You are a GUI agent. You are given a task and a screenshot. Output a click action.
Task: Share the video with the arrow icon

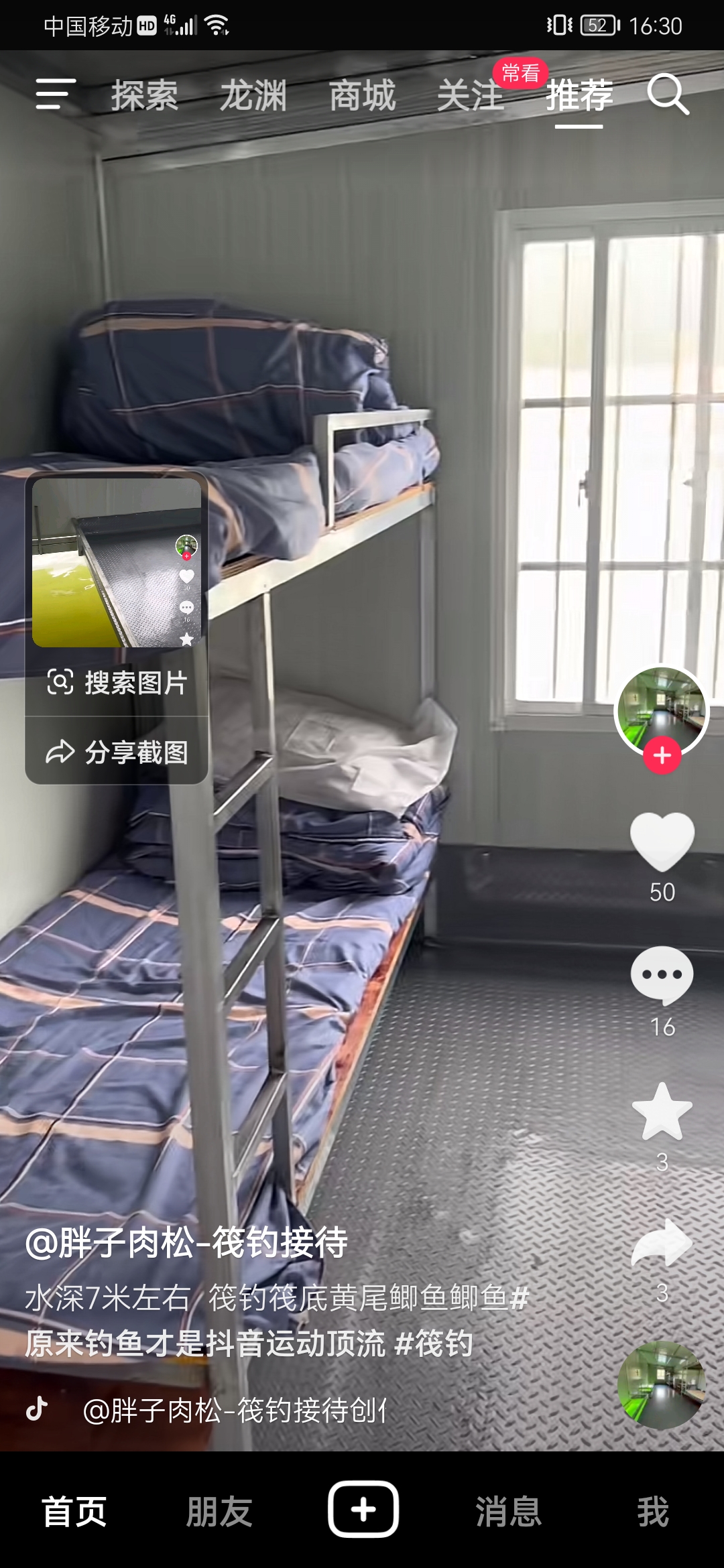pyautogui.click(x=662, y=1243)
